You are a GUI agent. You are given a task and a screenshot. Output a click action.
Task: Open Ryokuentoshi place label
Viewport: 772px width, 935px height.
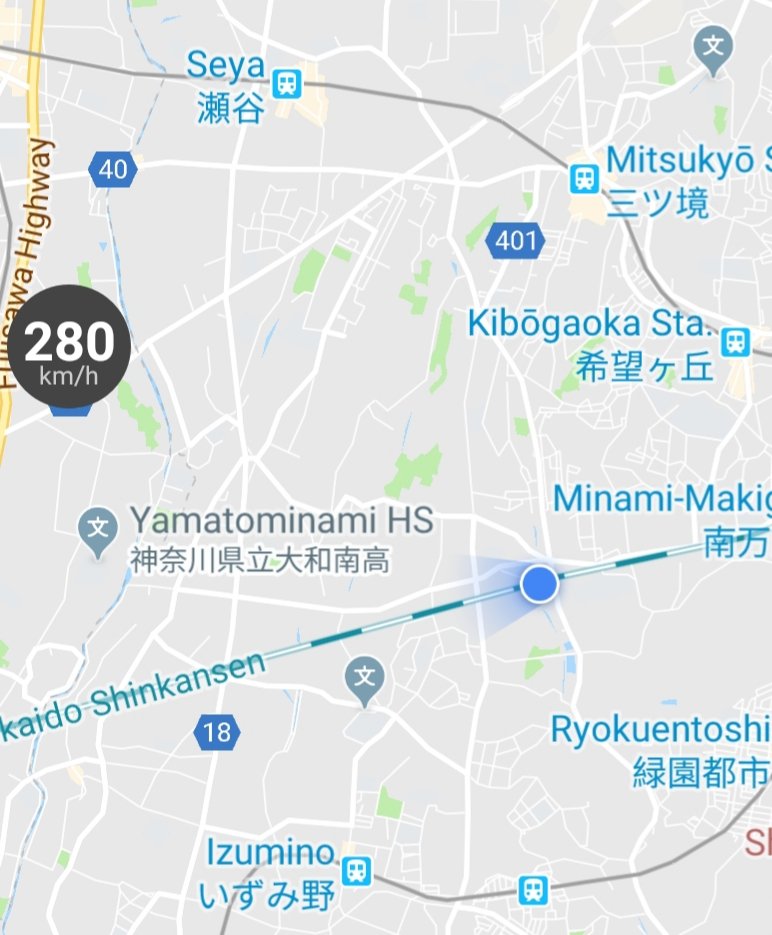(x=661, y=730)
